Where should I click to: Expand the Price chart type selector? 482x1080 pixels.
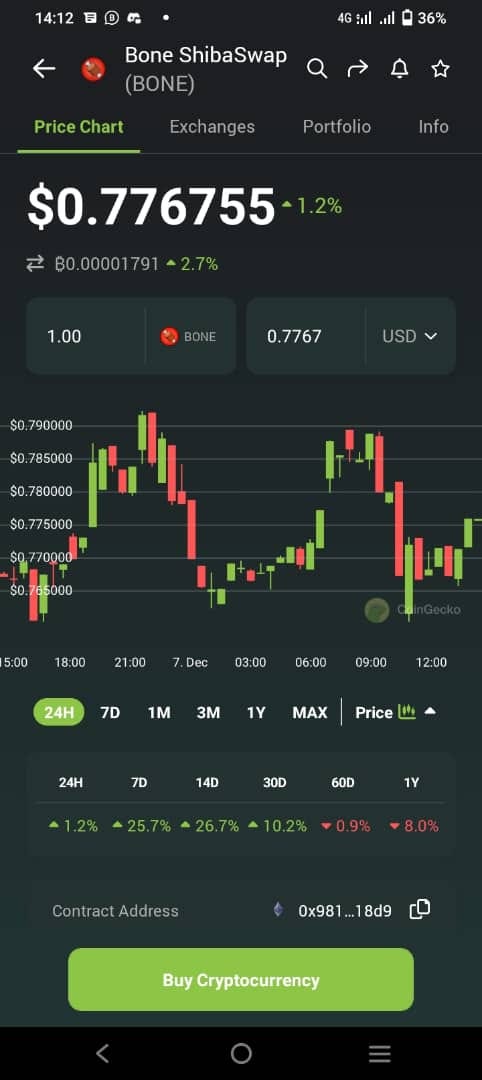click(396, 712)
